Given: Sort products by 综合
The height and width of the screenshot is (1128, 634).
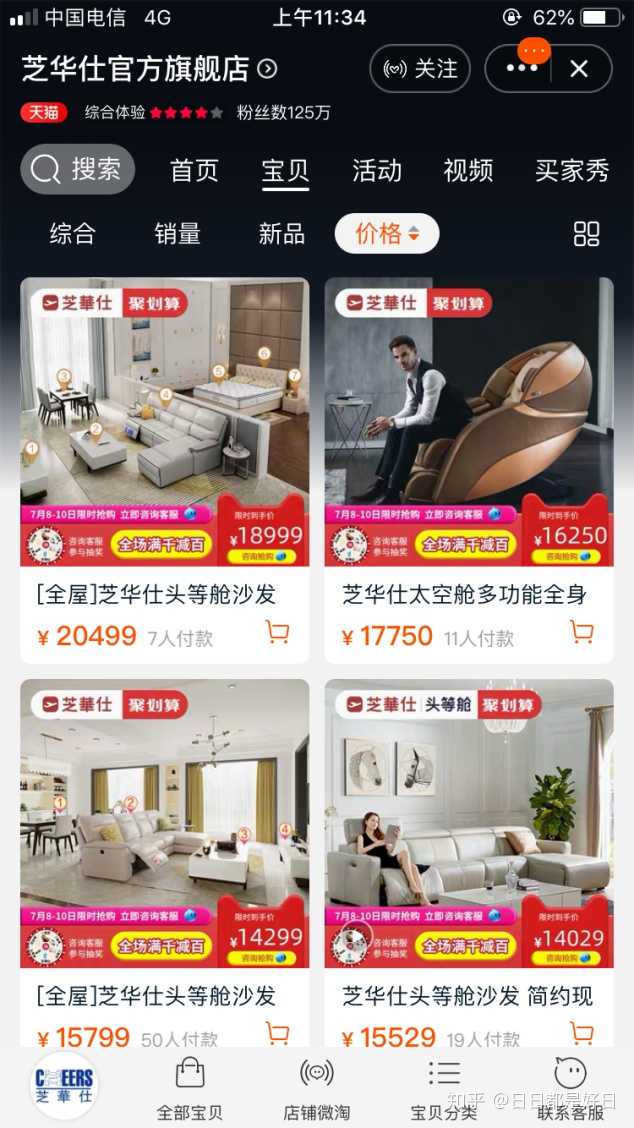Looking at the screenshot, I should (x=73, y=234).
